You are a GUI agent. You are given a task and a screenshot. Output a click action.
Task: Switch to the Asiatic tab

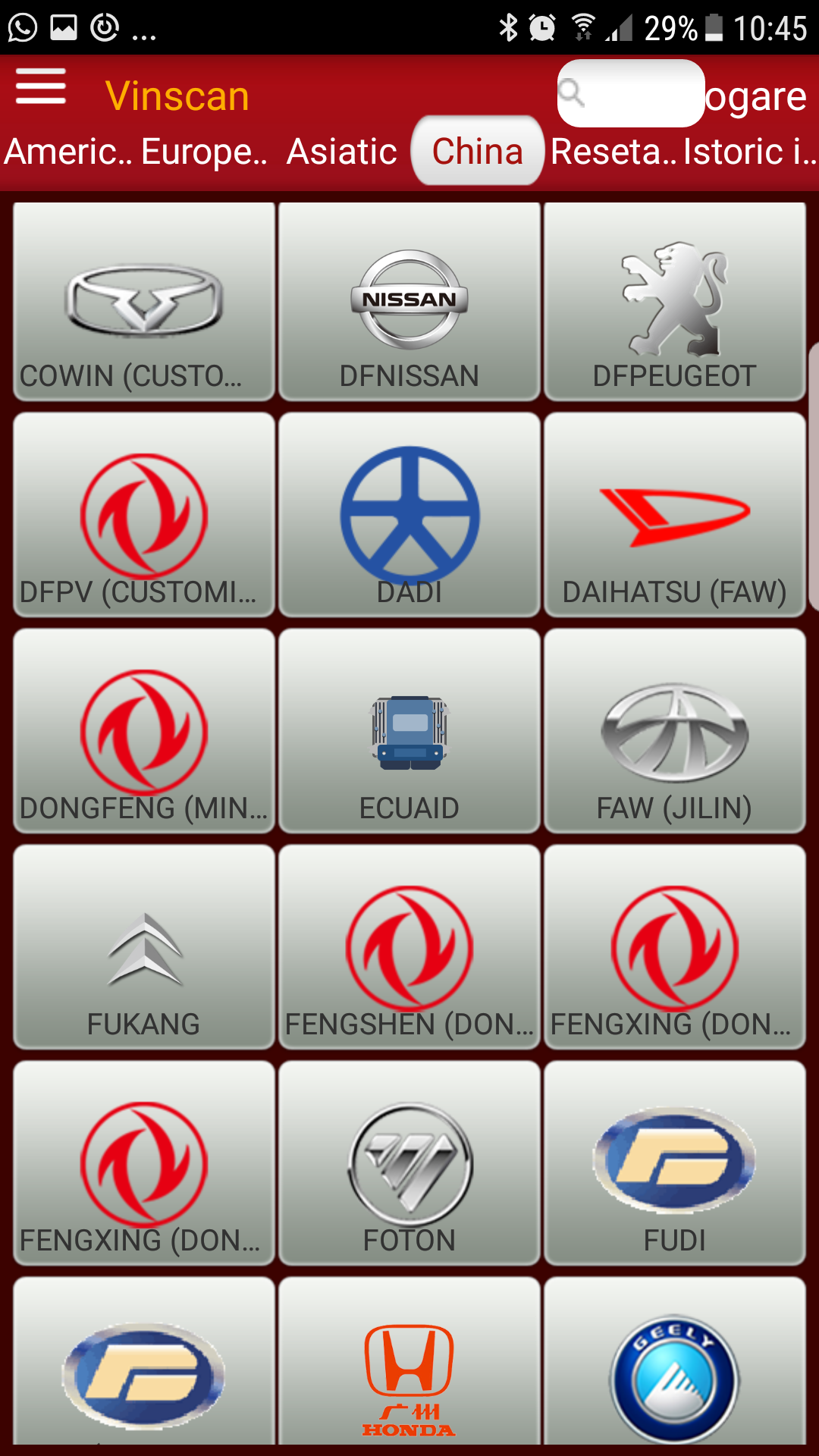click(341, 151)
